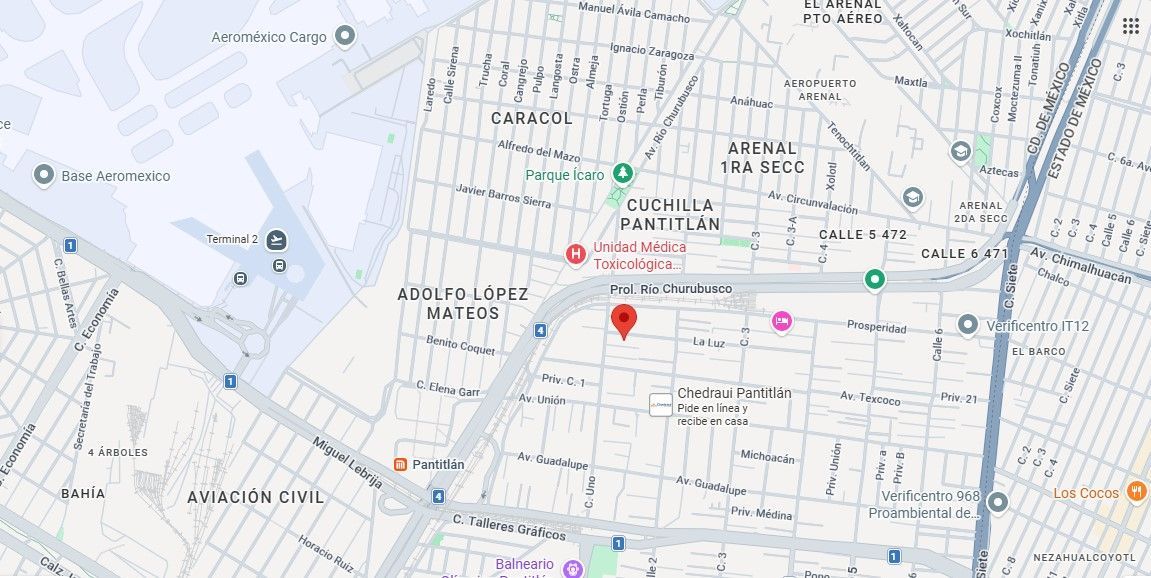Open school marker near Av. Circunvalación

(x=912, y=198)
